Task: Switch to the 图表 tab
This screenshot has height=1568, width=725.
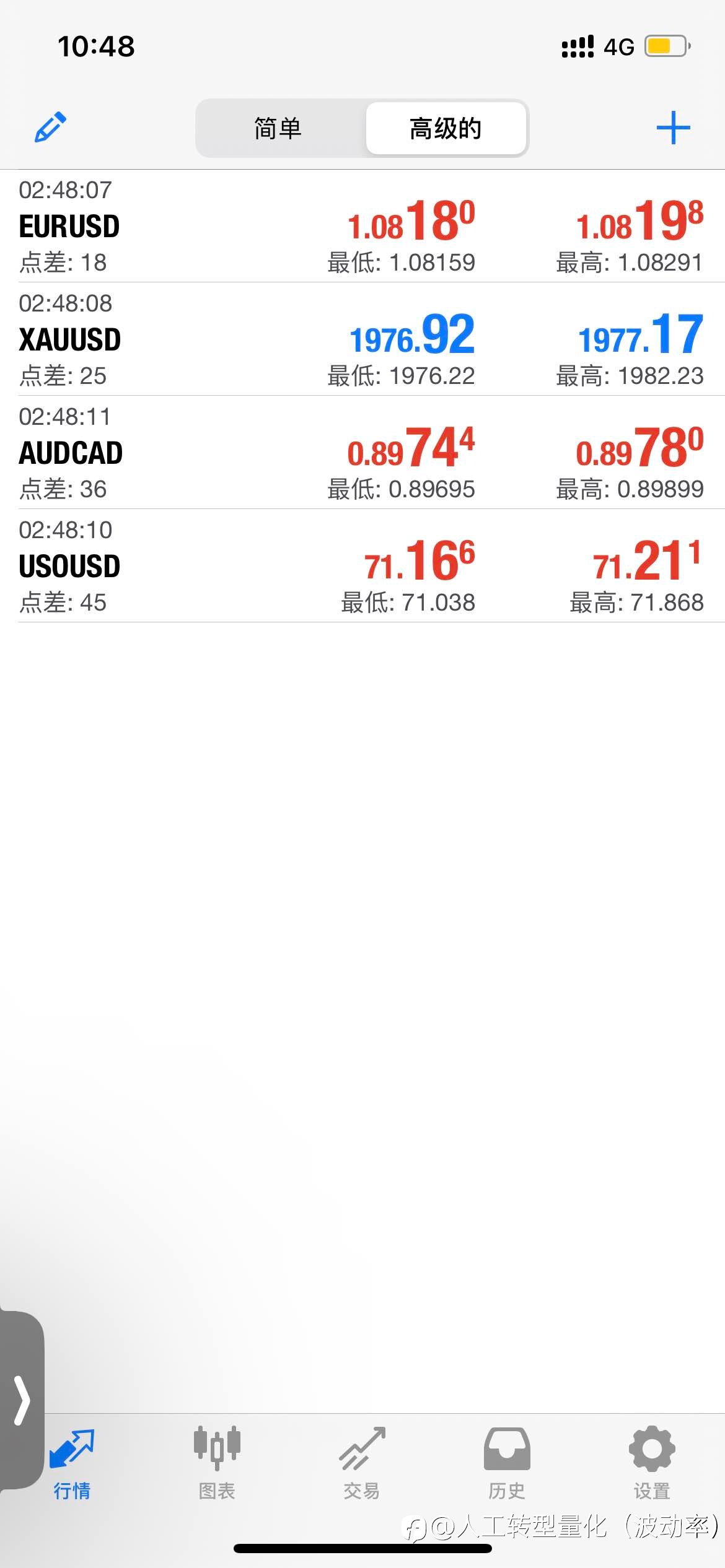Action: tap(217, 1463)
